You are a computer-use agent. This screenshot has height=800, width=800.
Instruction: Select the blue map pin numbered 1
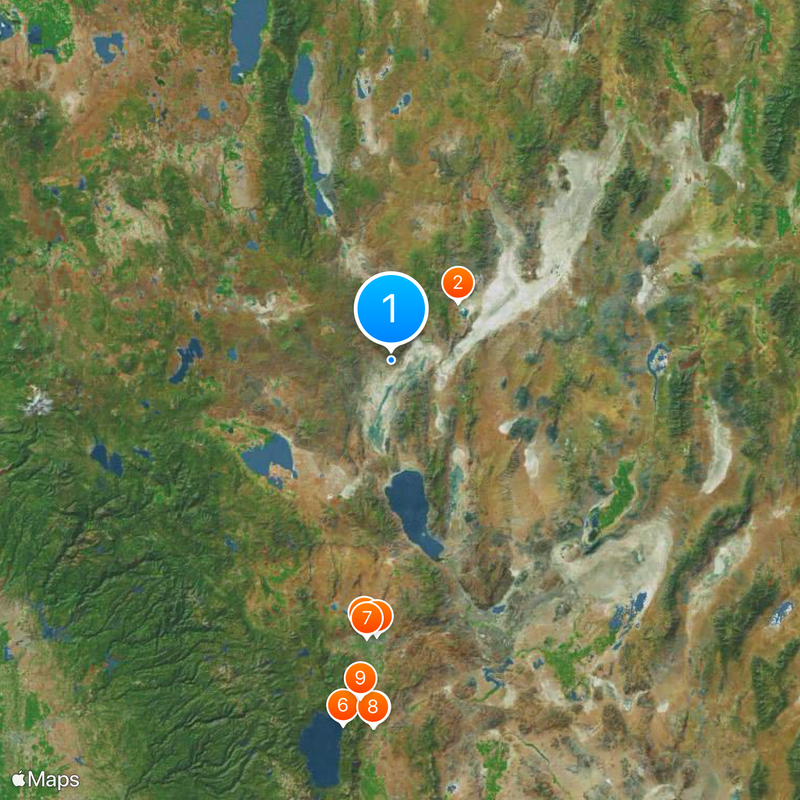[391, 309]
